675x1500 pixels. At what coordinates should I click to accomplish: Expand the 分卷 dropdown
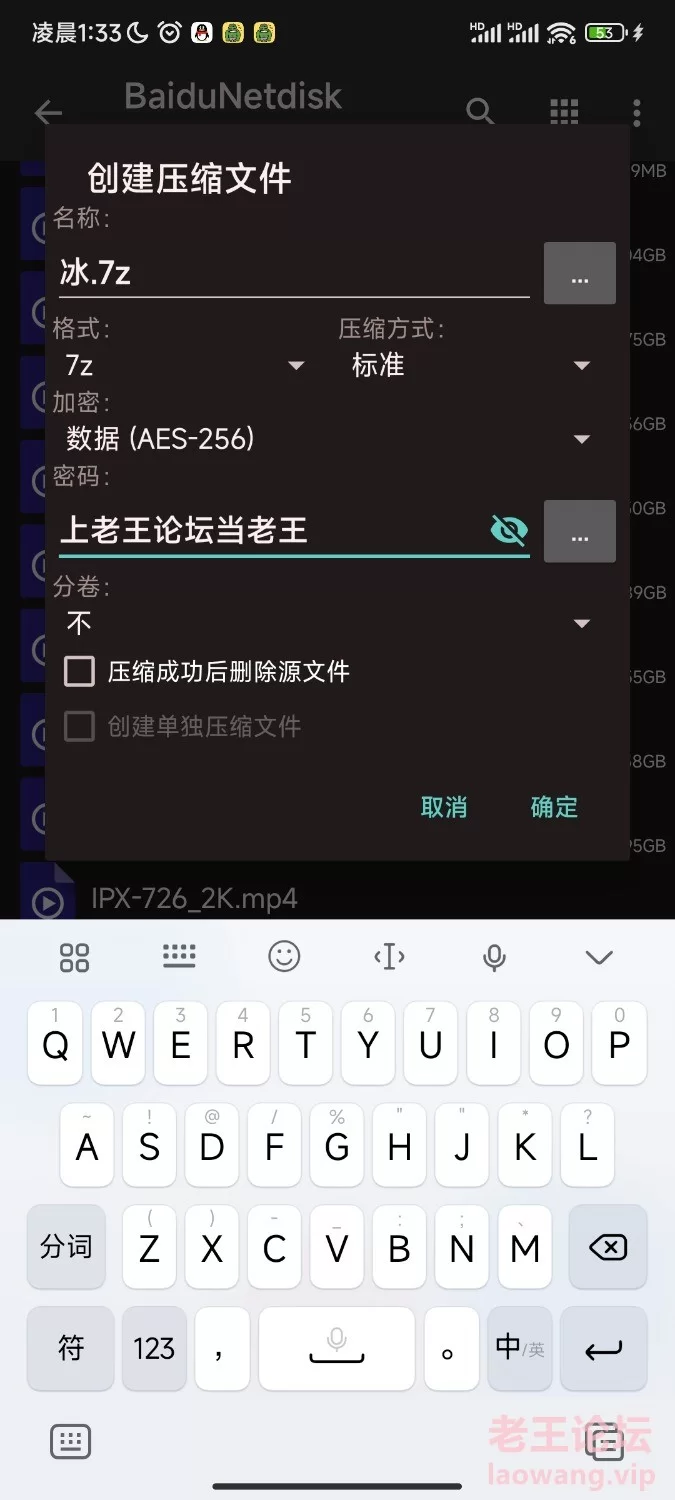(327, 624)
